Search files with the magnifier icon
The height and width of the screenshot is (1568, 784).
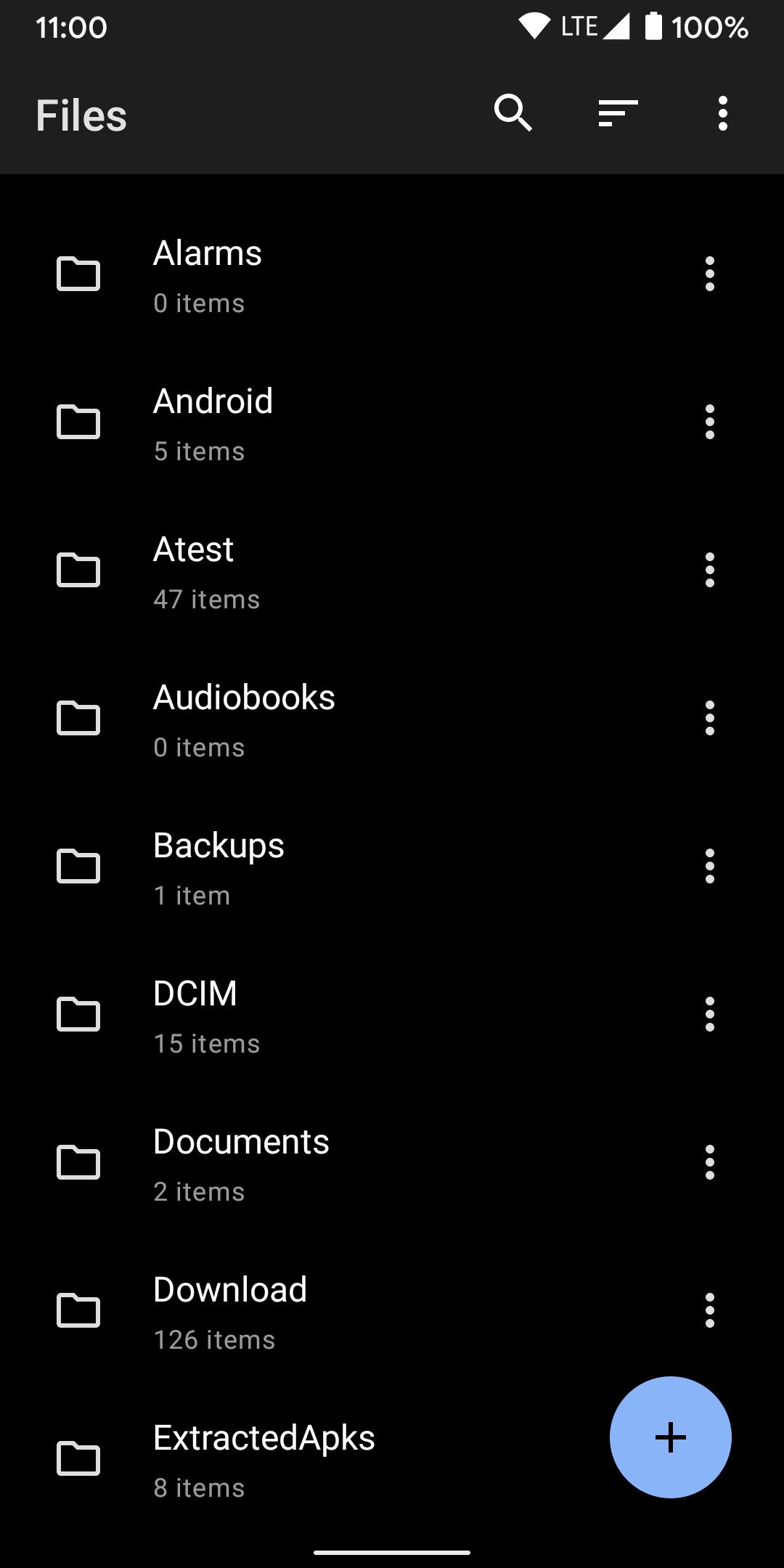pyautogui.click(x=513, y=113)
